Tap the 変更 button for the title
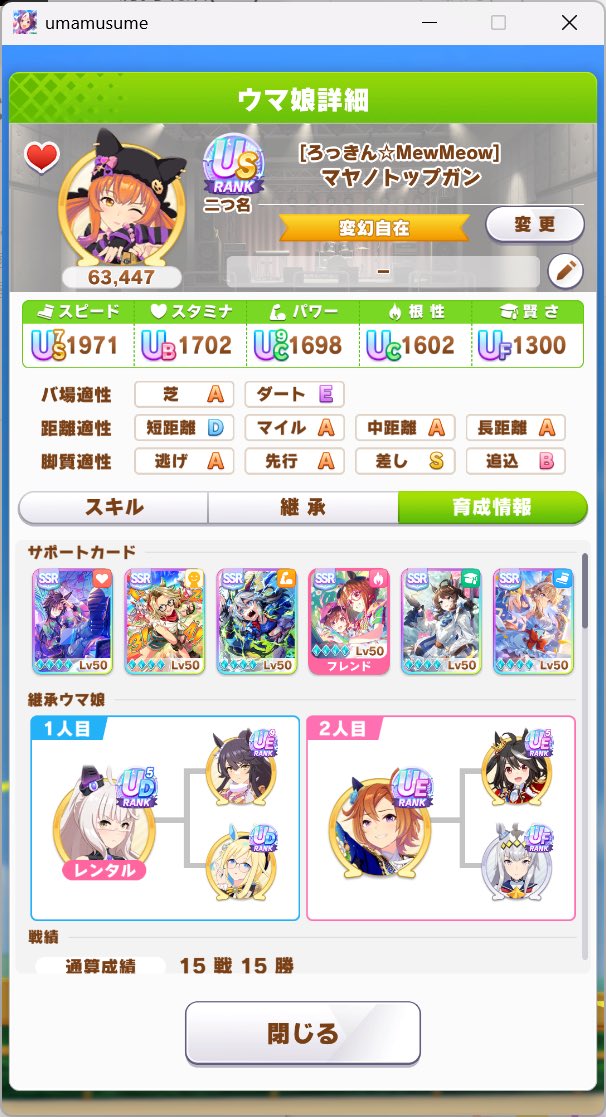The height and width of the screenshot is (1117, 606). (535, 225)
